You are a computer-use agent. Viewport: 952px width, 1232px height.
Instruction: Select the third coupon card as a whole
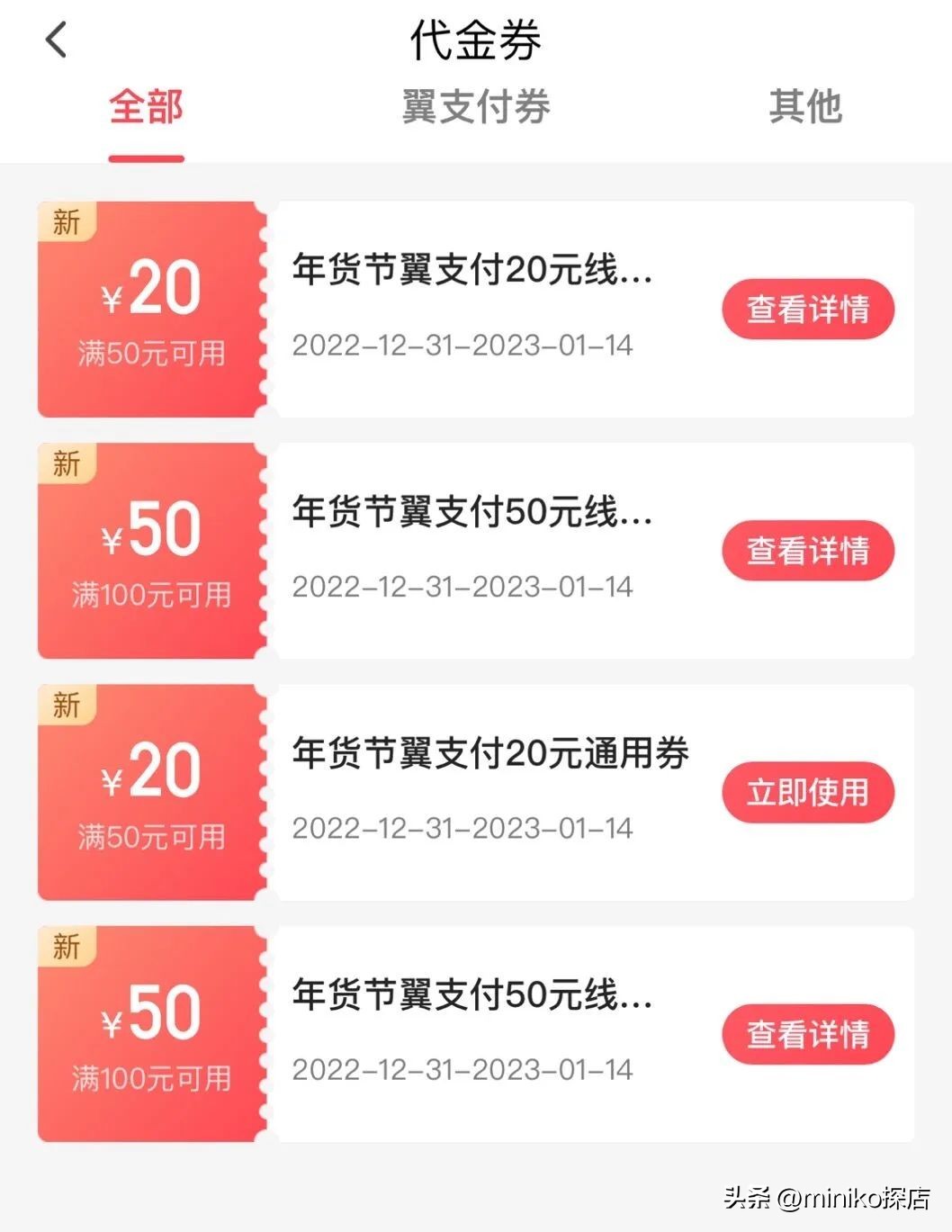click(476, 793)
